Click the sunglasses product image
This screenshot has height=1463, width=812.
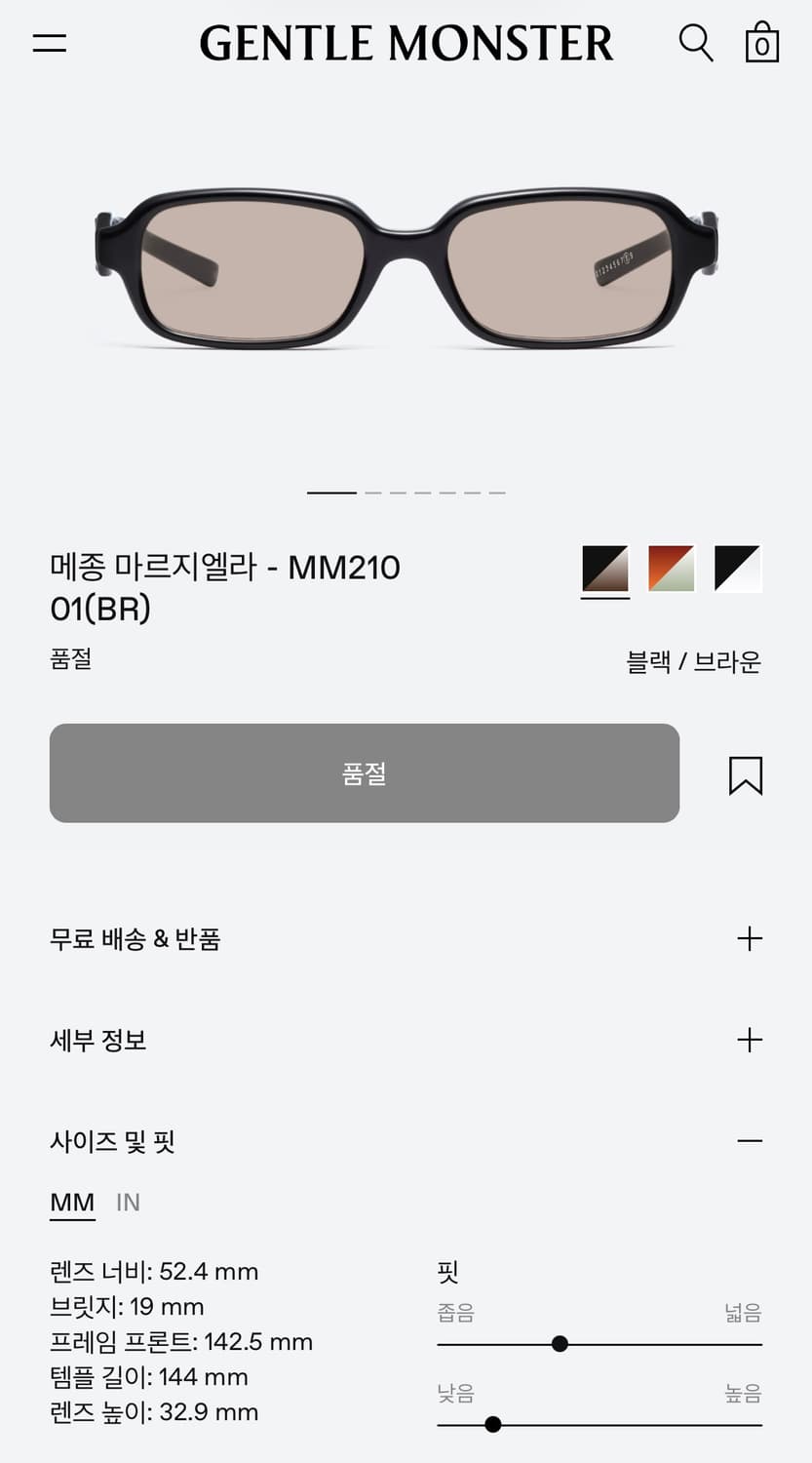[406, 273]
